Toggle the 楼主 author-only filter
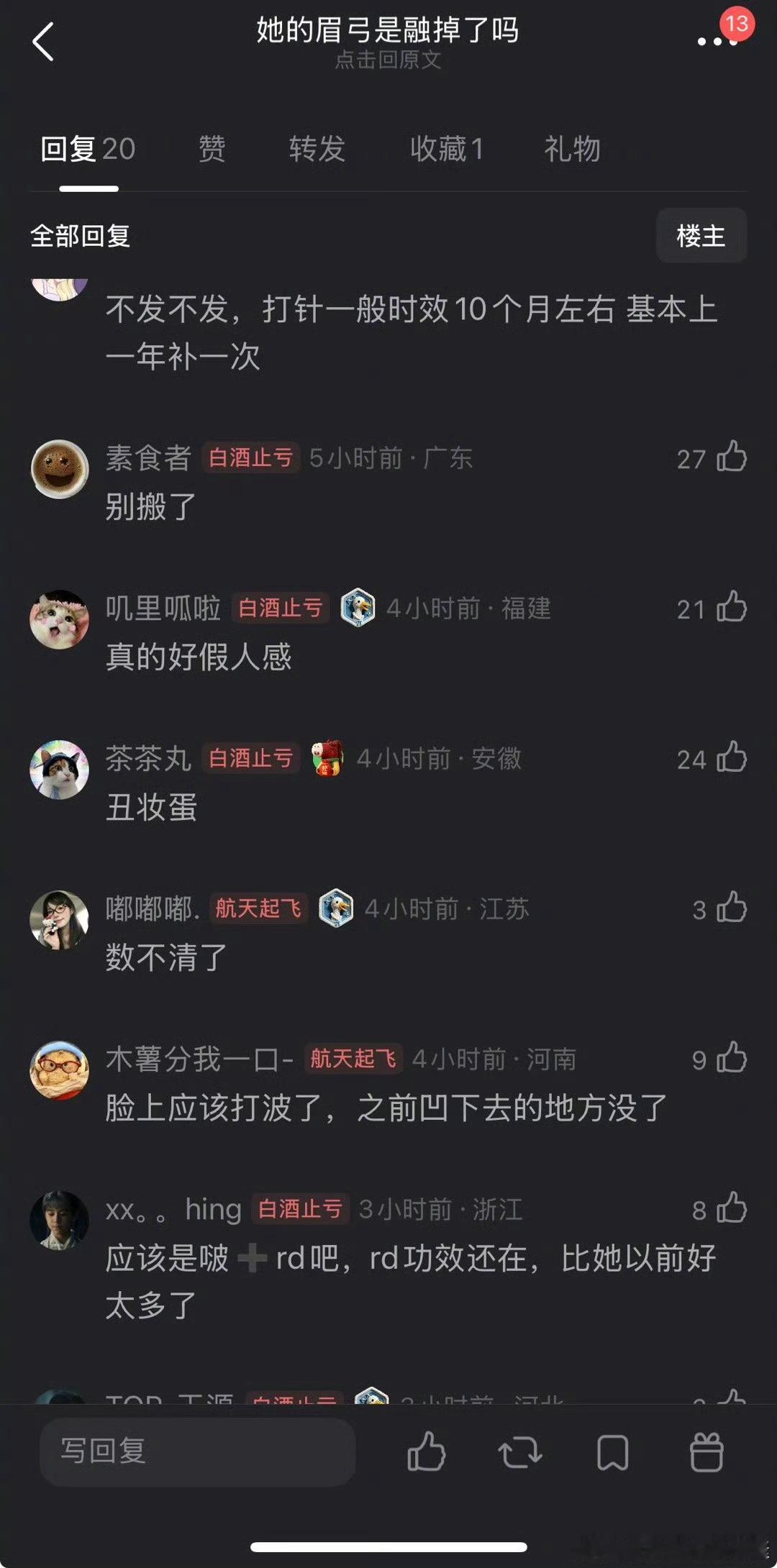Viewport: 777px width, 1568px height. coord(701,235)
